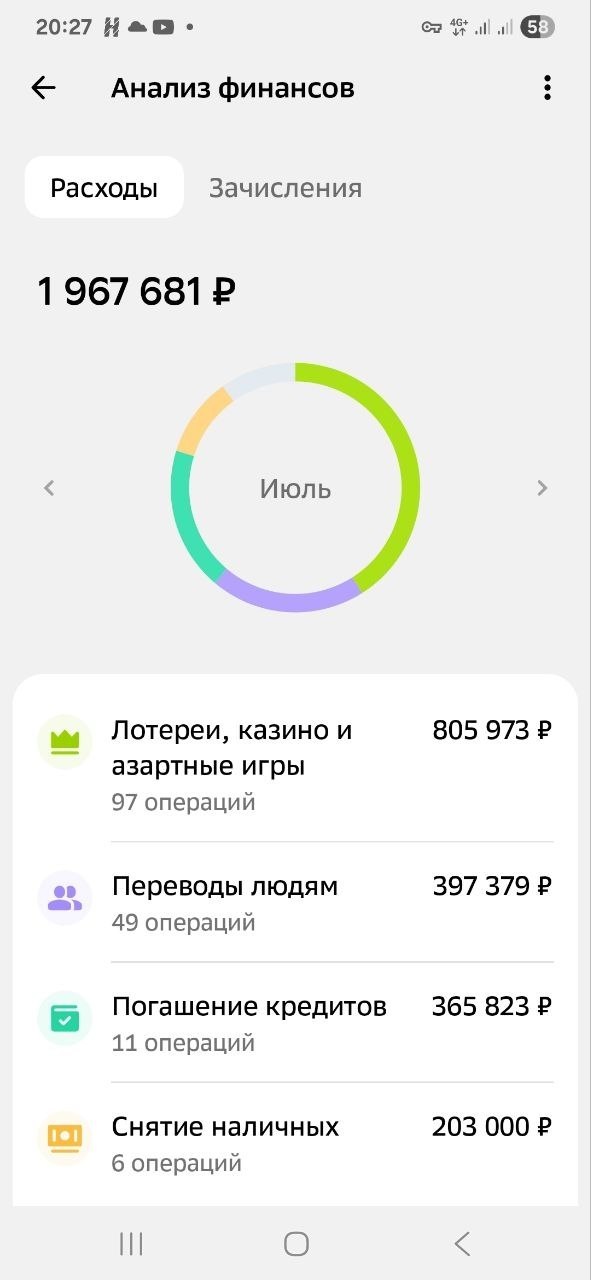Open the Снятие наличных category
The height and width of the screenshot is (1280, 591).
pyautogui.click(x=295, y=1143)
